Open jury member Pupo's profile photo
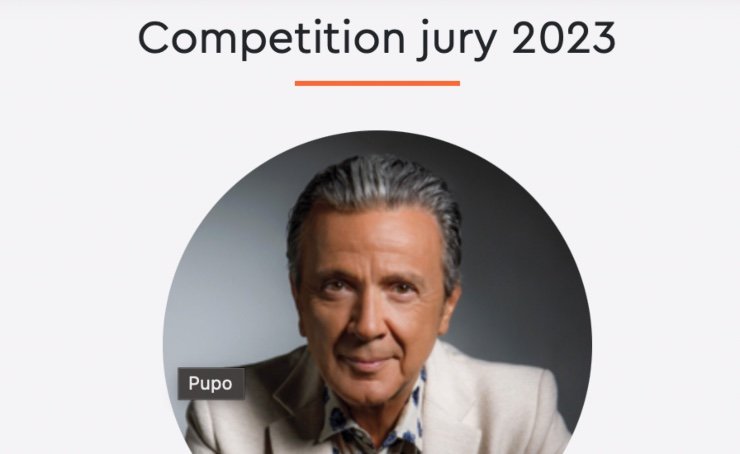Screen dimensions: 740x454 [x=377, y=300]
